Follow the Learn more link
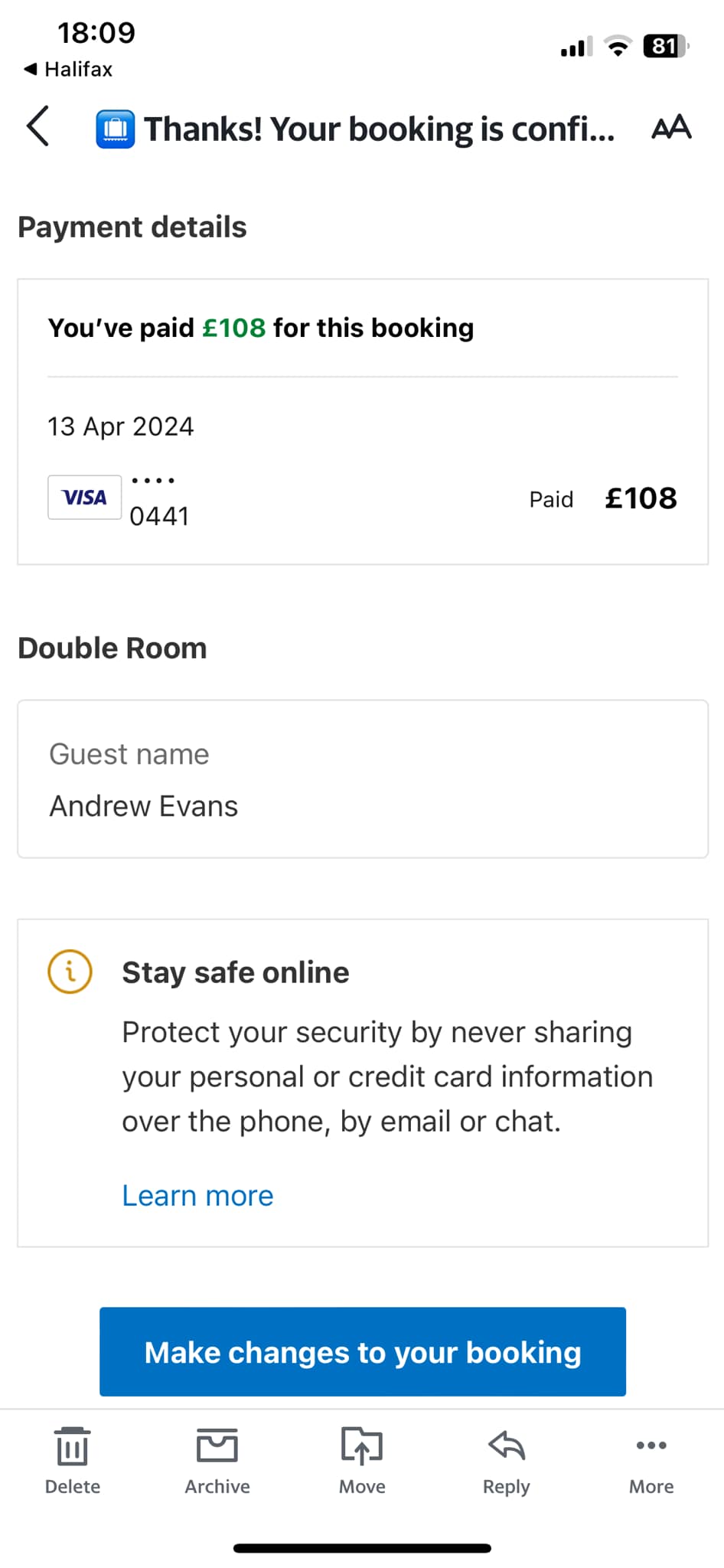 tap(197, 1195)
